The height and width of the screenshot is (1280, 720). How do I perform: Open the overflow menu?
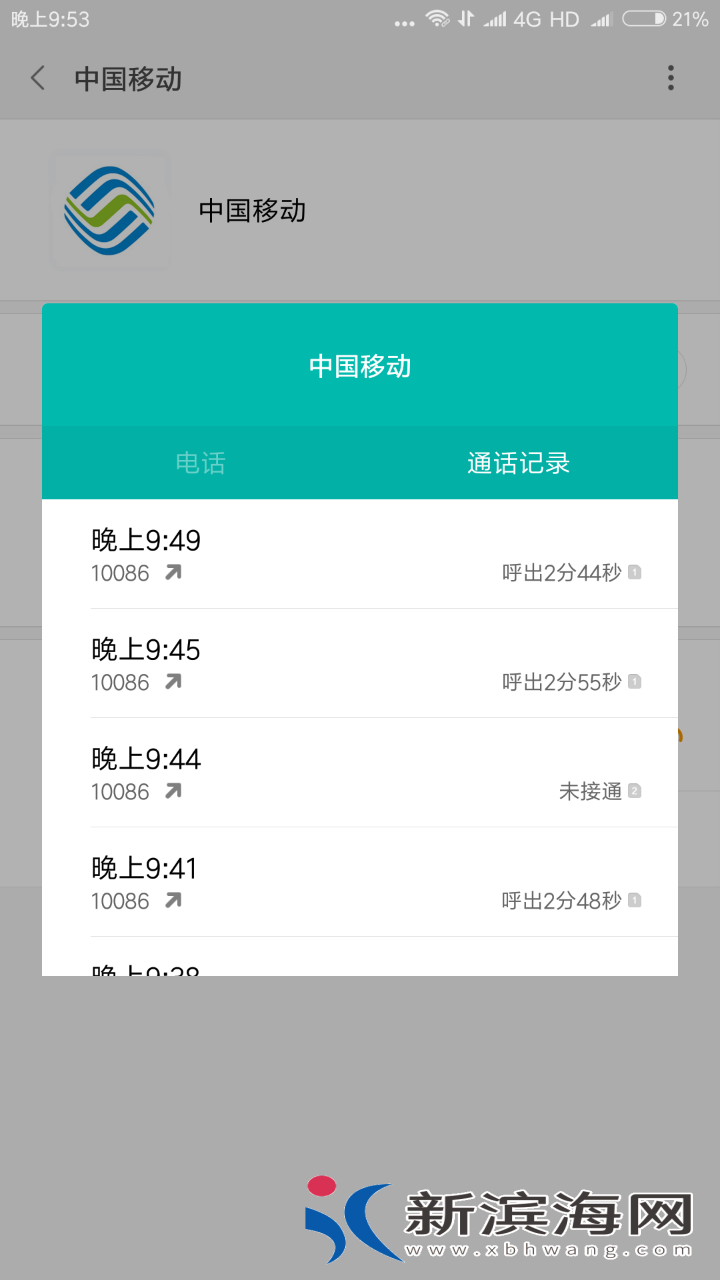(x=670, y=78)
